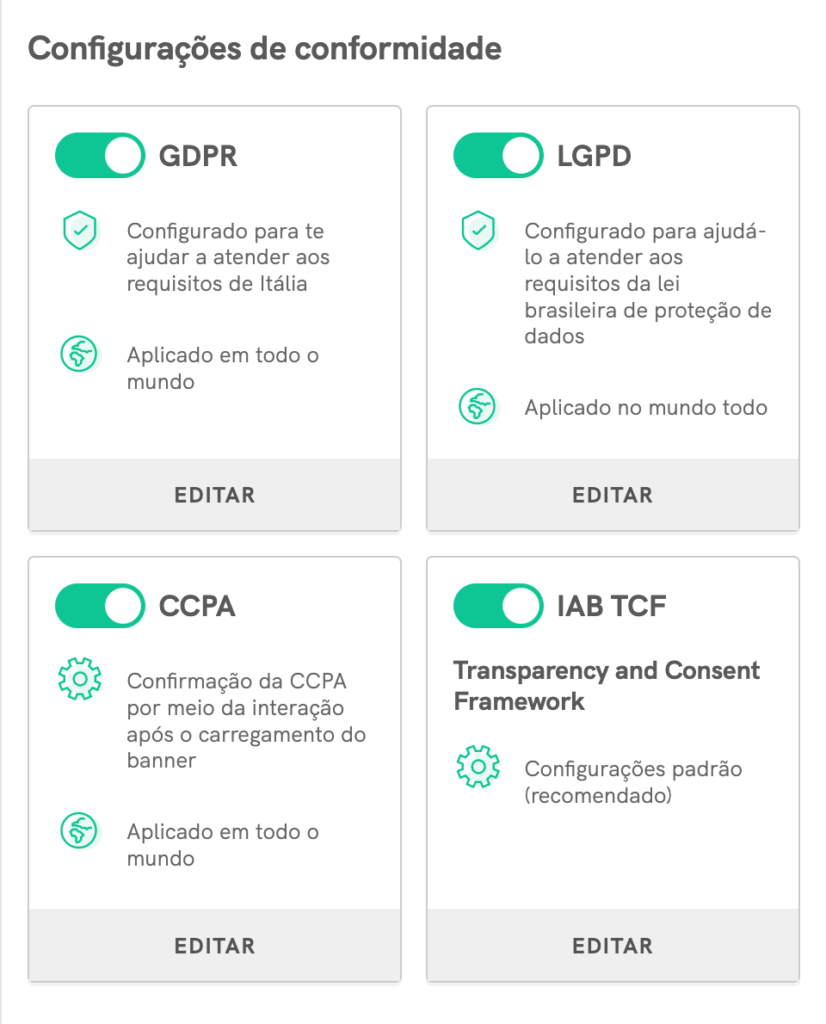Switch off IAB TCF
The width and height of the screenshot is (826, 1024).
tap(498, 606)
